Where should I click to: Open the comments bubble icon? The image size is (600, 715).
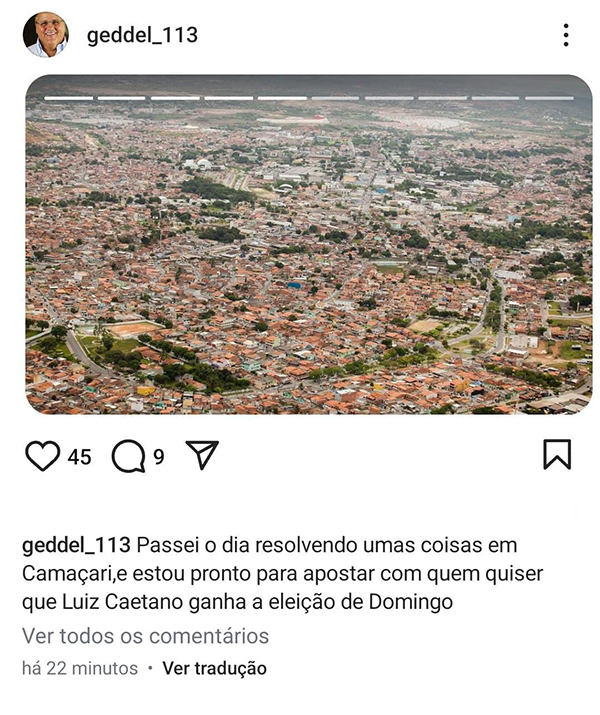tap(128, 457)
